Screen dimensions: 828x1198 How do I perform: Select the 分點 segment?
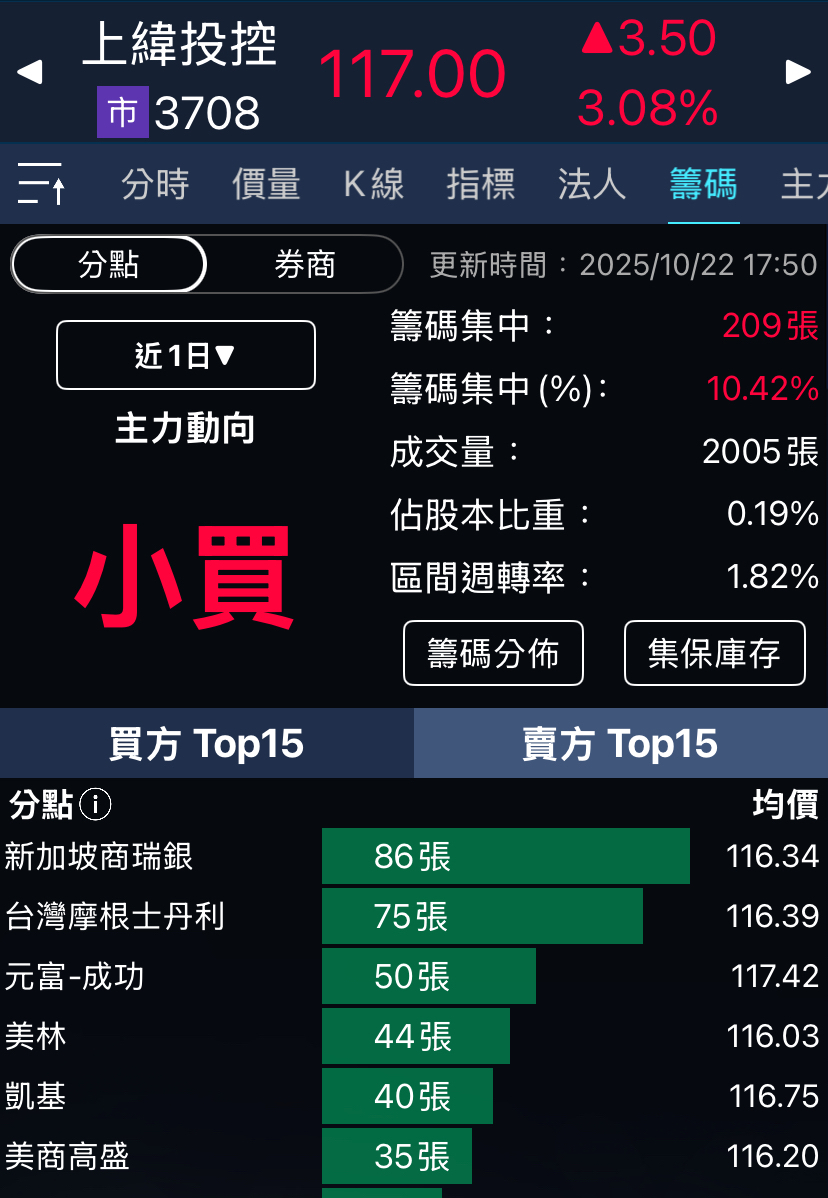tap(108, 264)
